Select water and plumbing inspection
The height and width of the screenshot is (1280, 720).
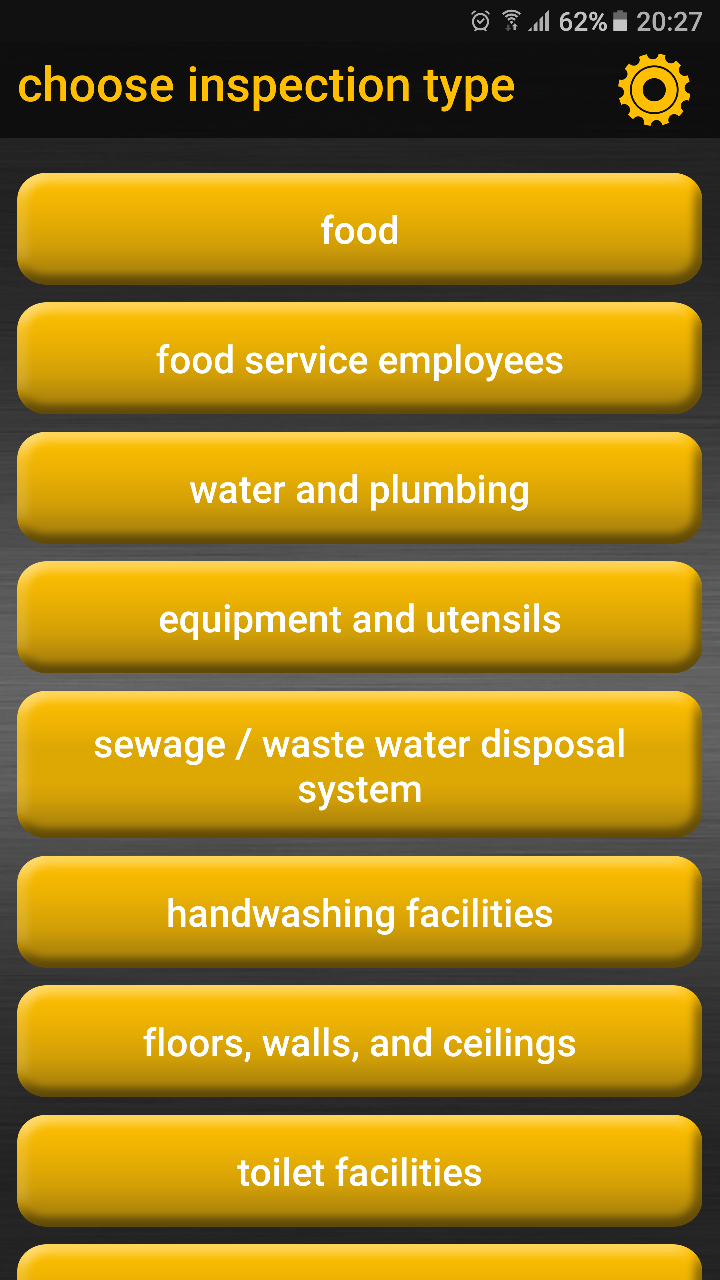360,488
